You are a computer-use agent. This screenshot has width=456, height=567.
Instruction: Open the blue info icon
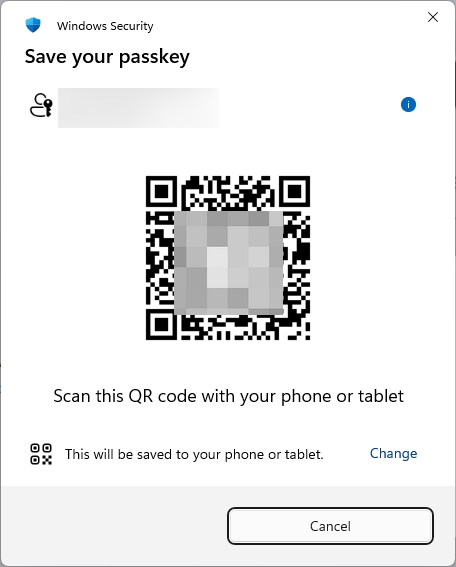click(x=408, y=105)
